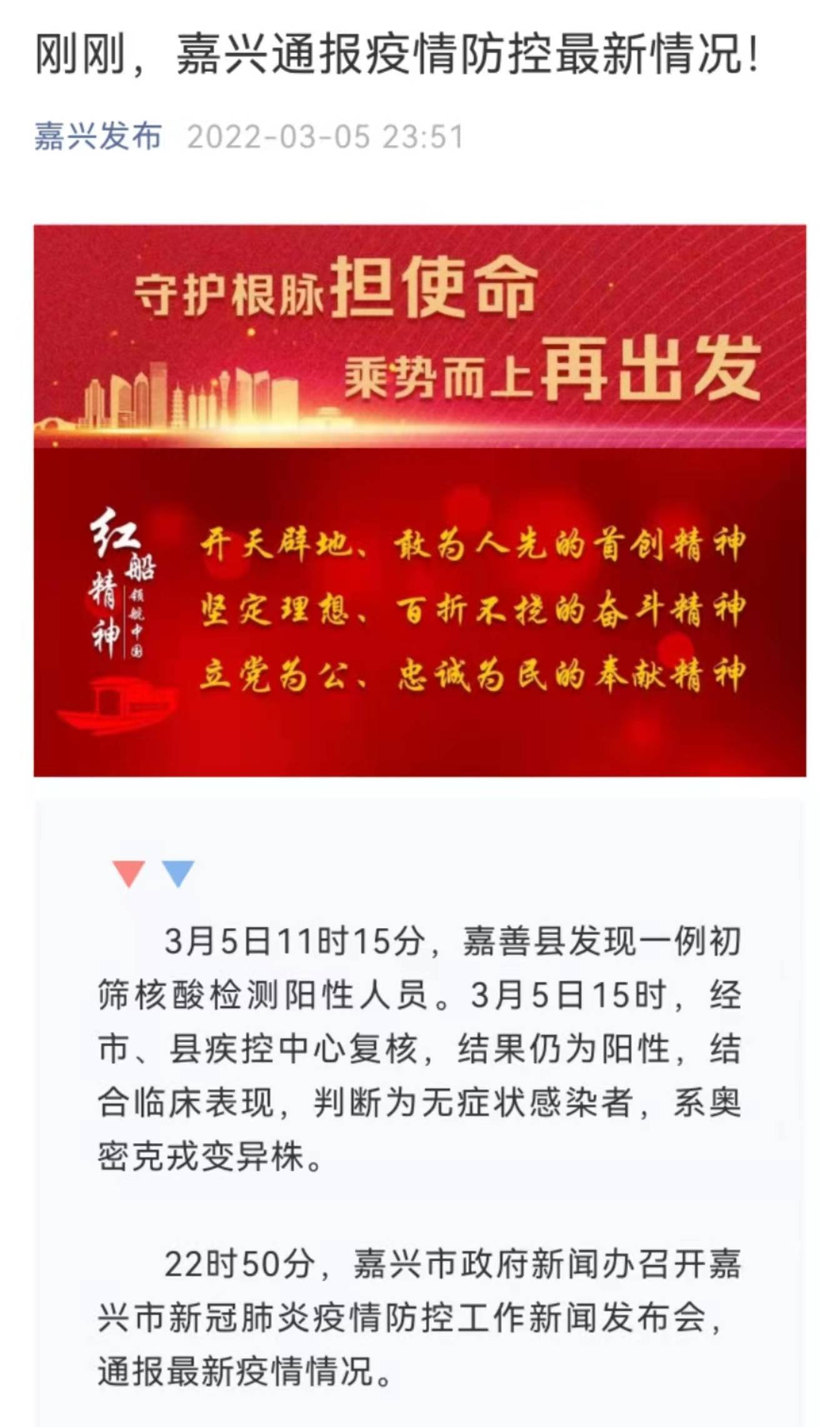Open the red banner image

pos(420,500)
